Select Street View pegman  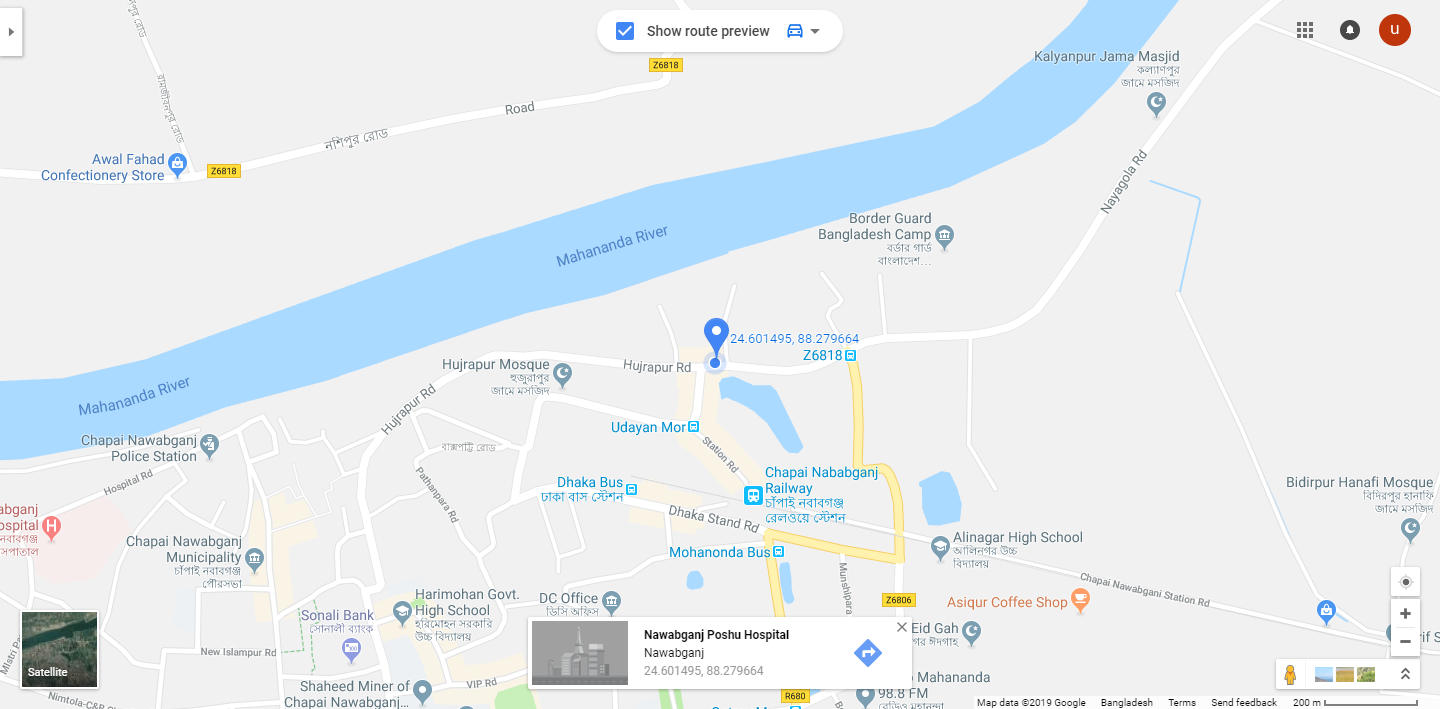pyautogui.click(x=1290, y=675)
